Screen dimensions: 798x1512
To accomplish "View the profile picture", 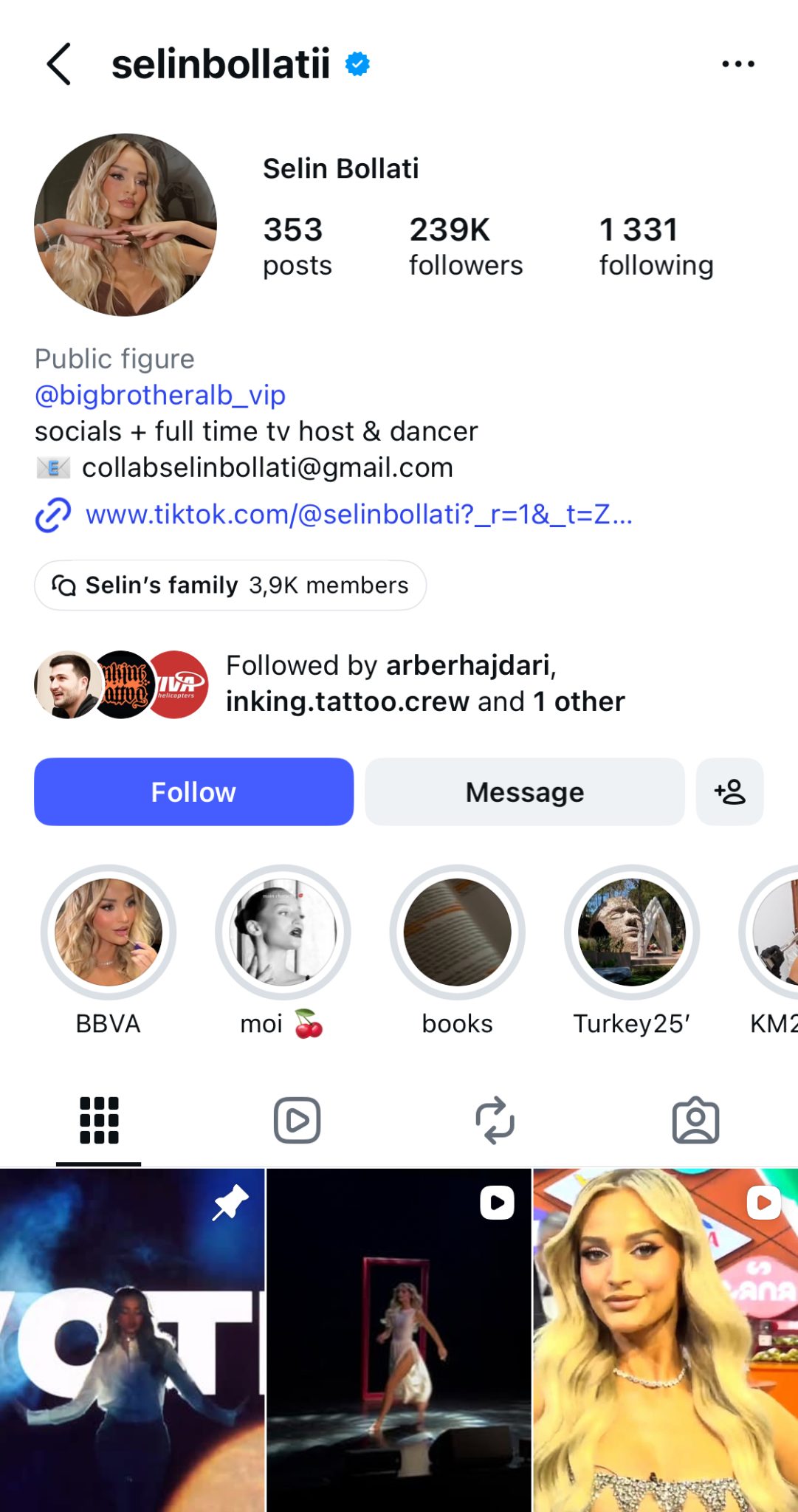I will tap(125, 225).
